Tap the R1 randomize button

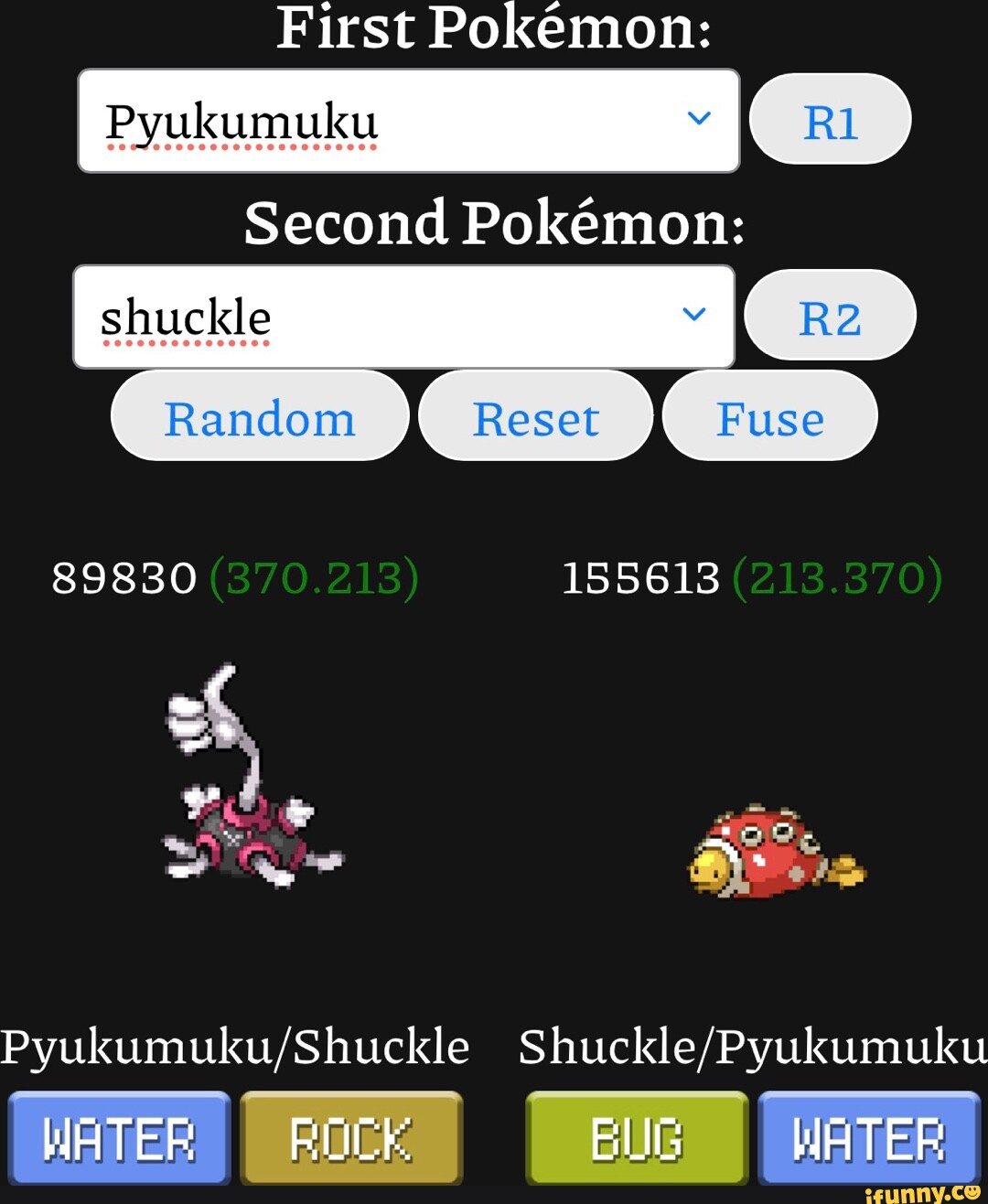tap(830, 121)
